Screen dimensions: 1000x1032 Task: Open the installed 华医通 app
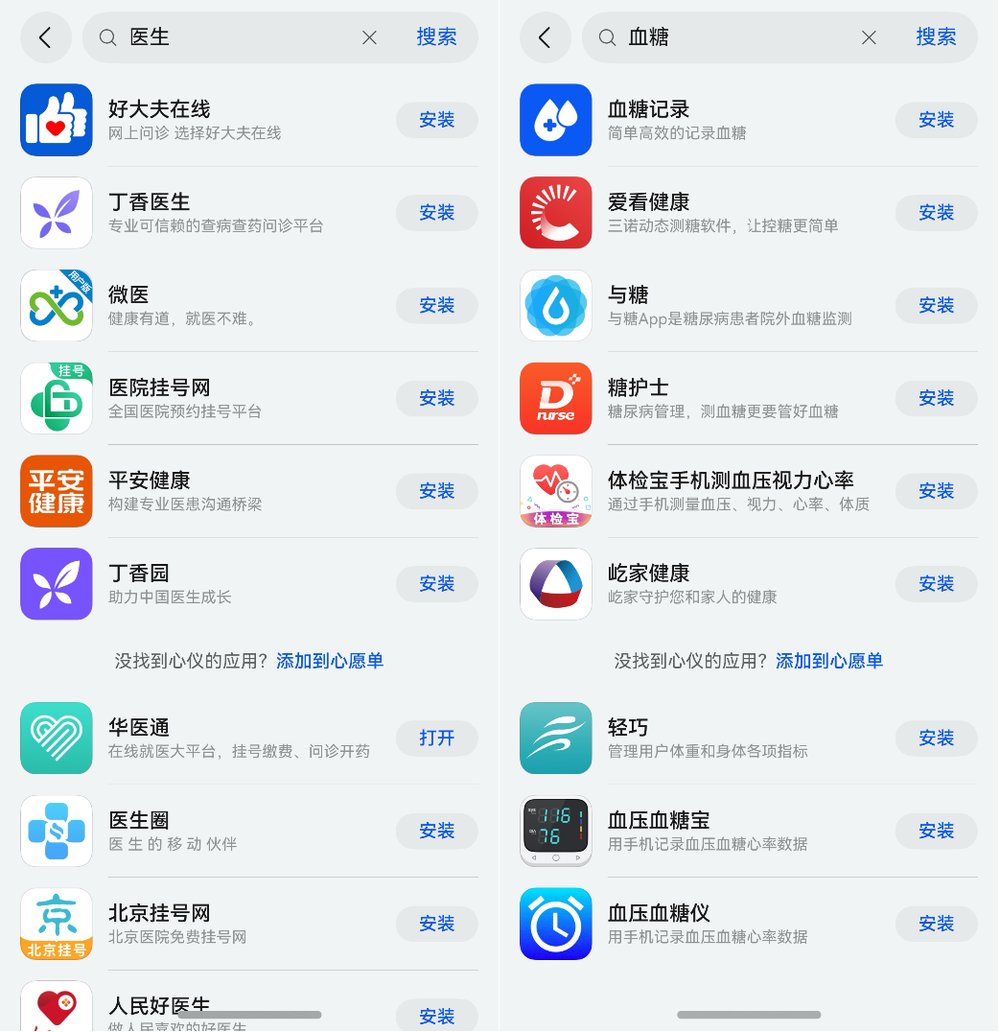436,738
